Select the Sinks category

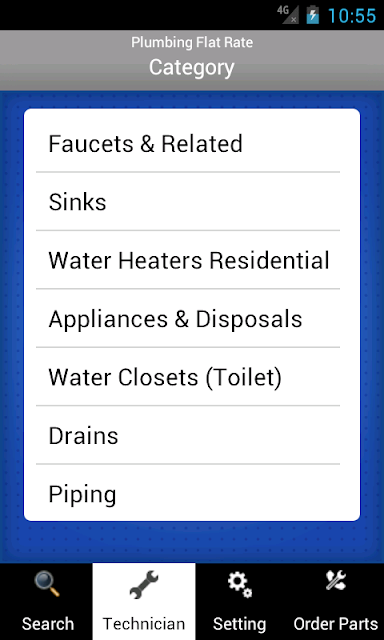[x=192, y=202]
